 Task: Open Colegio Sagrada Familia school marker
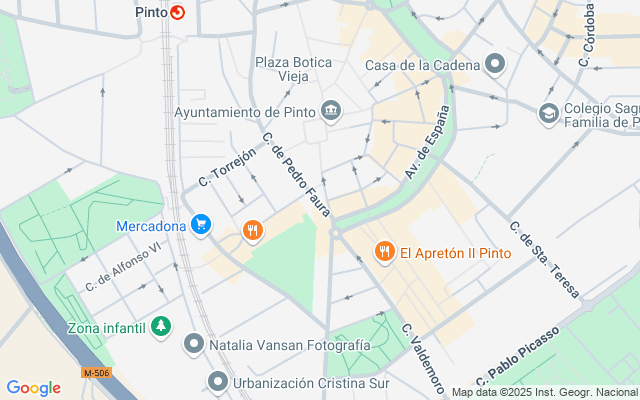pyautogui.click(x=548, y=114)
